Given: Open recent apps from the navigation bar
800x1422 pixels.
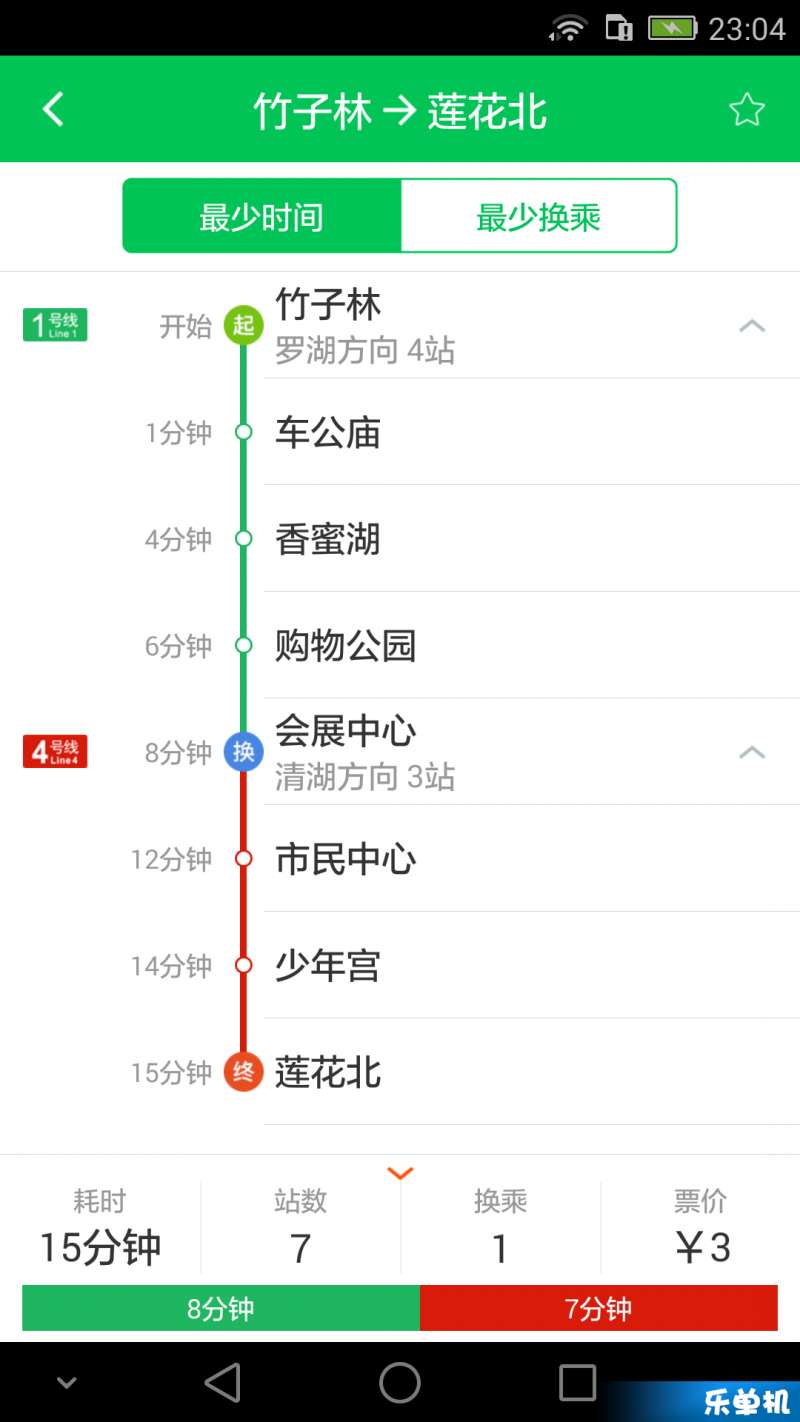Looking at the screenshot, I should point(577,1382).
